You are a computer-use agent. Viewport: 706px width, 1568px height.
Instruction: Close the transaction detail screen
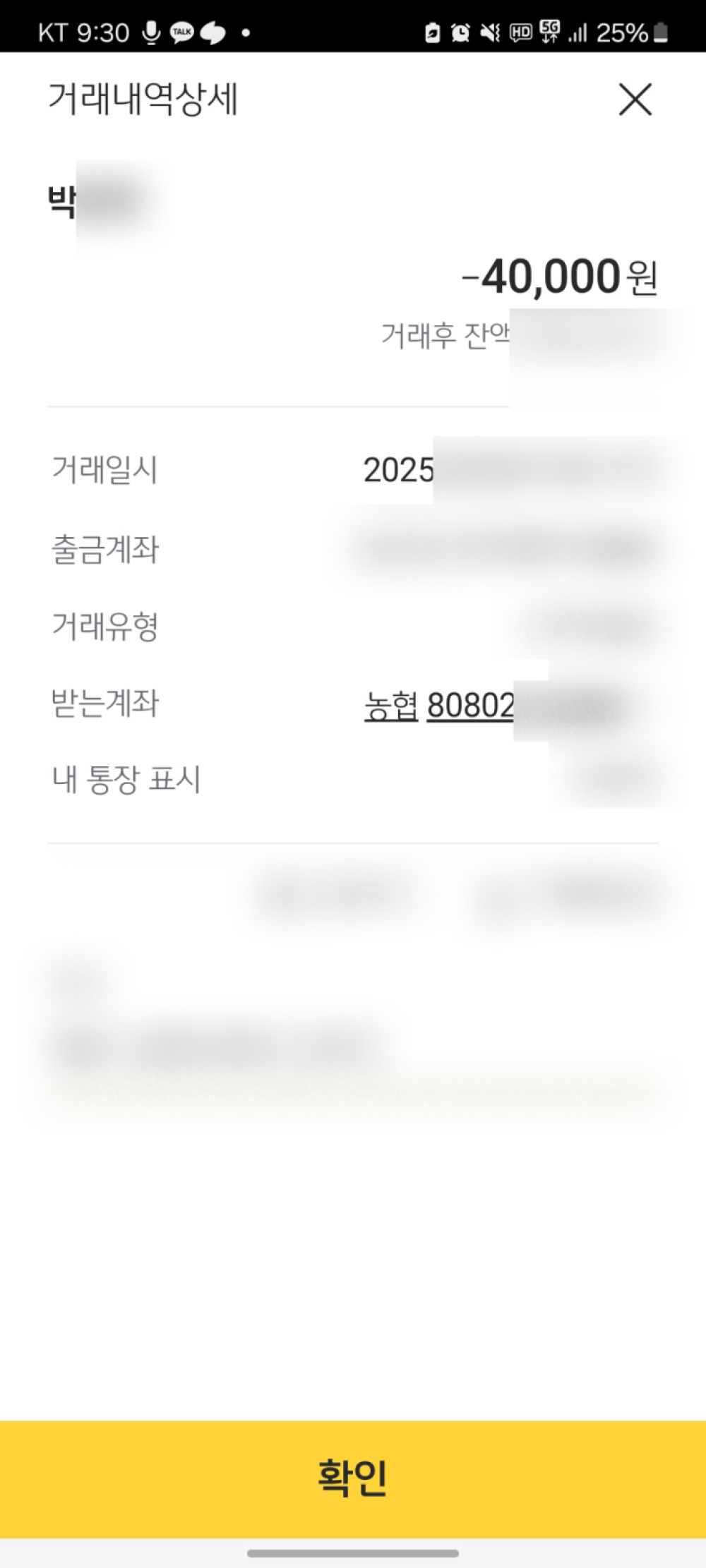635,99
